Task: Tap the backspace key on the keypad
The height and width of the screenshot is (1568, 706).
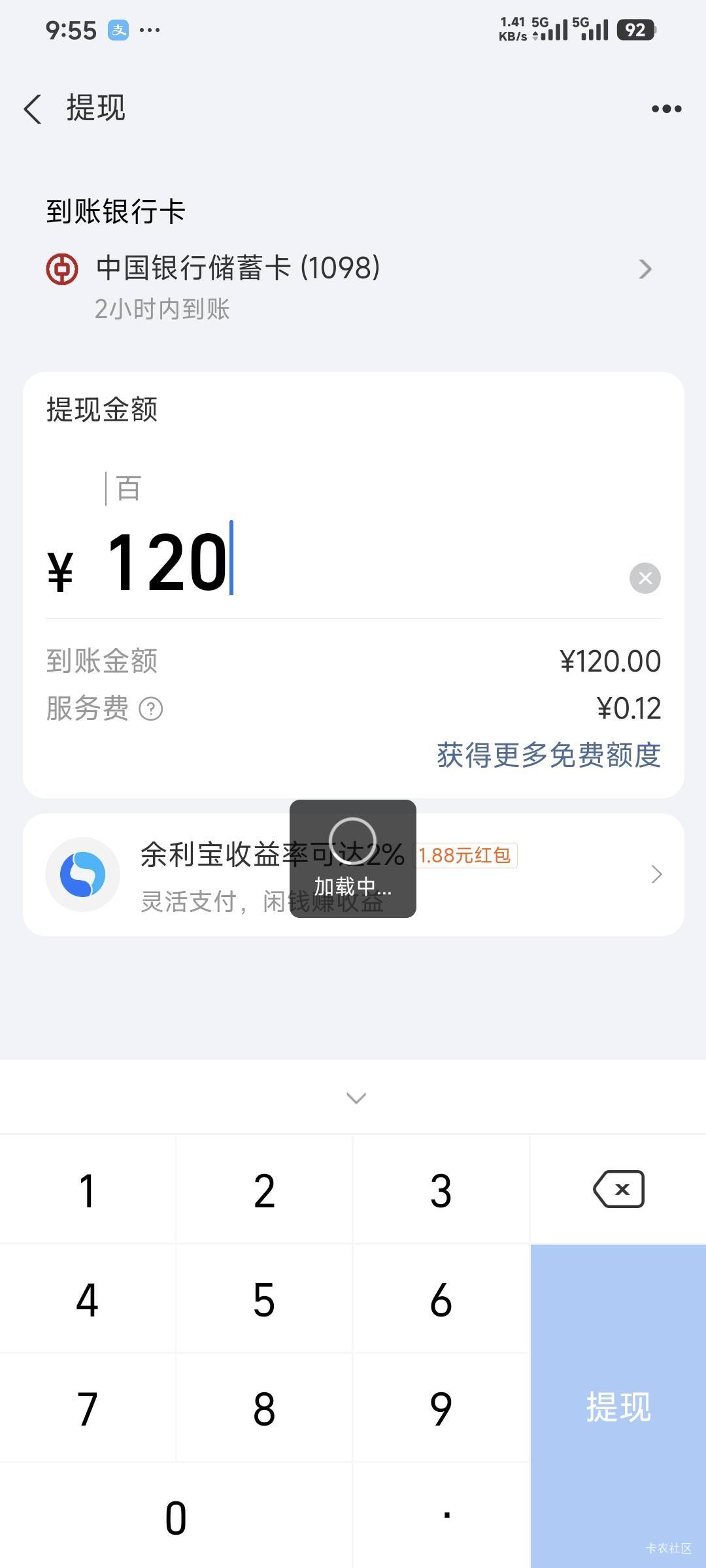Action: click(618, 1189)
